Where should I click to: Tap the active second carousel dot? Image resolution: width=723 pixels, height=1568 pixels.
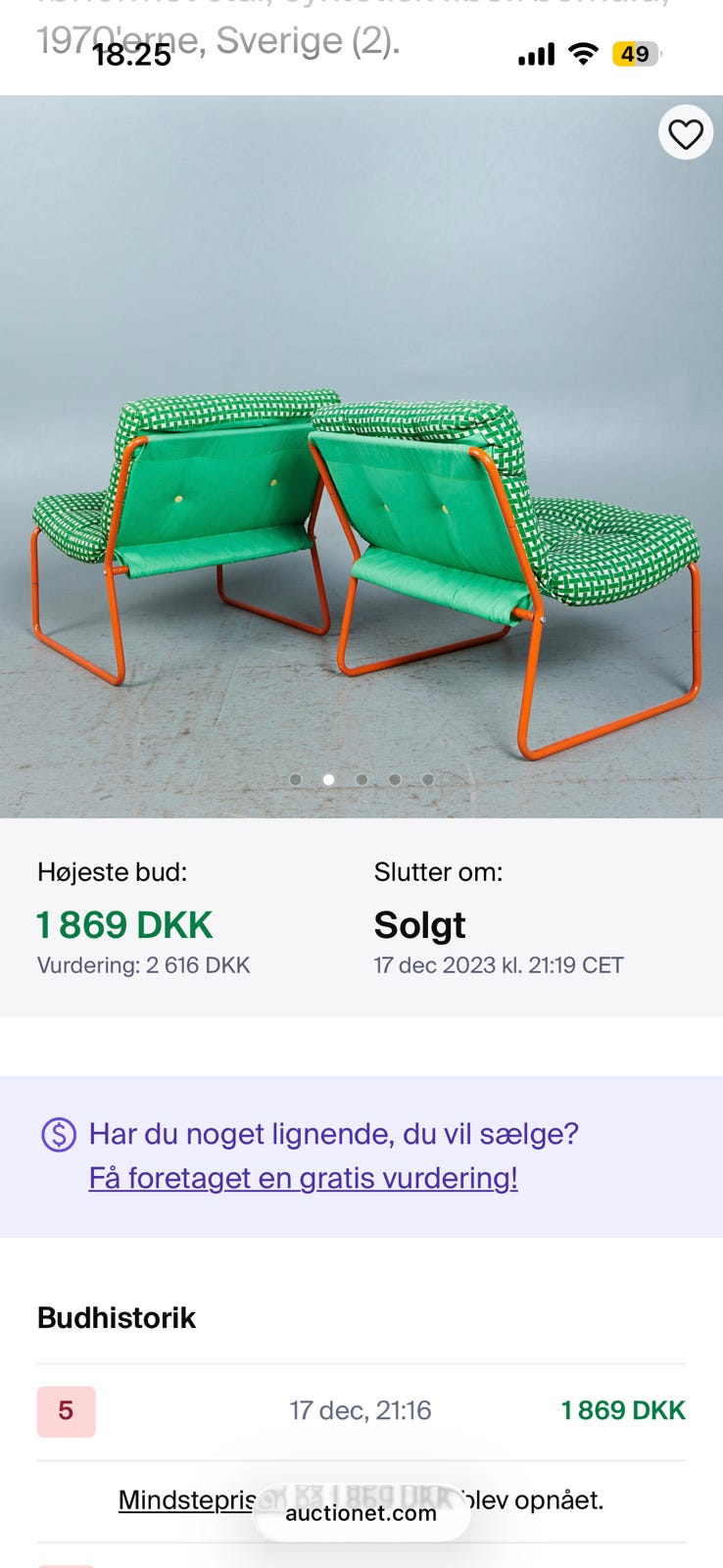click(329, 780)
